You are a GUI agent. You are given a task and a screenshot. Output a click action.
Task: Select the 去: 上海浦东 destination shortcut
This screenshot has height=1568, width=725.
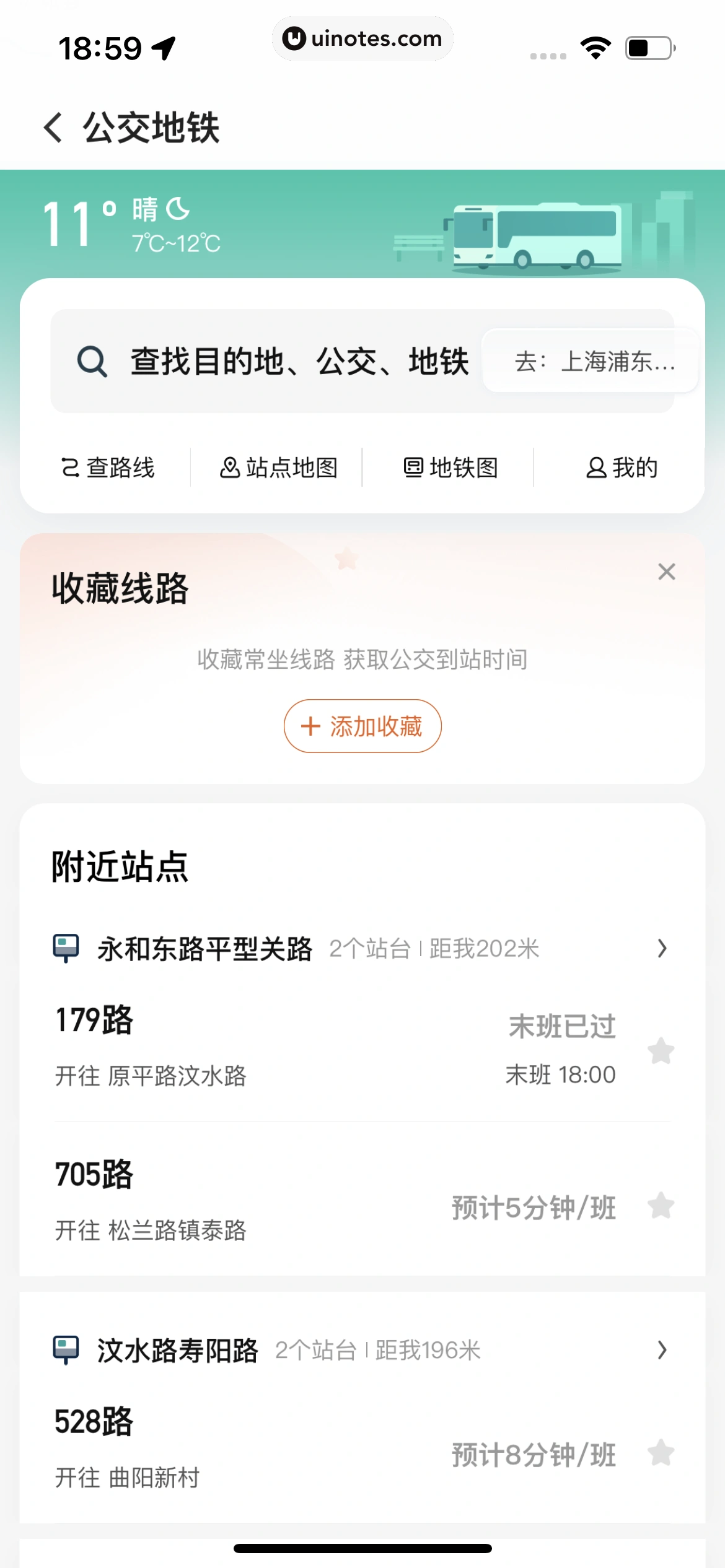592,362
